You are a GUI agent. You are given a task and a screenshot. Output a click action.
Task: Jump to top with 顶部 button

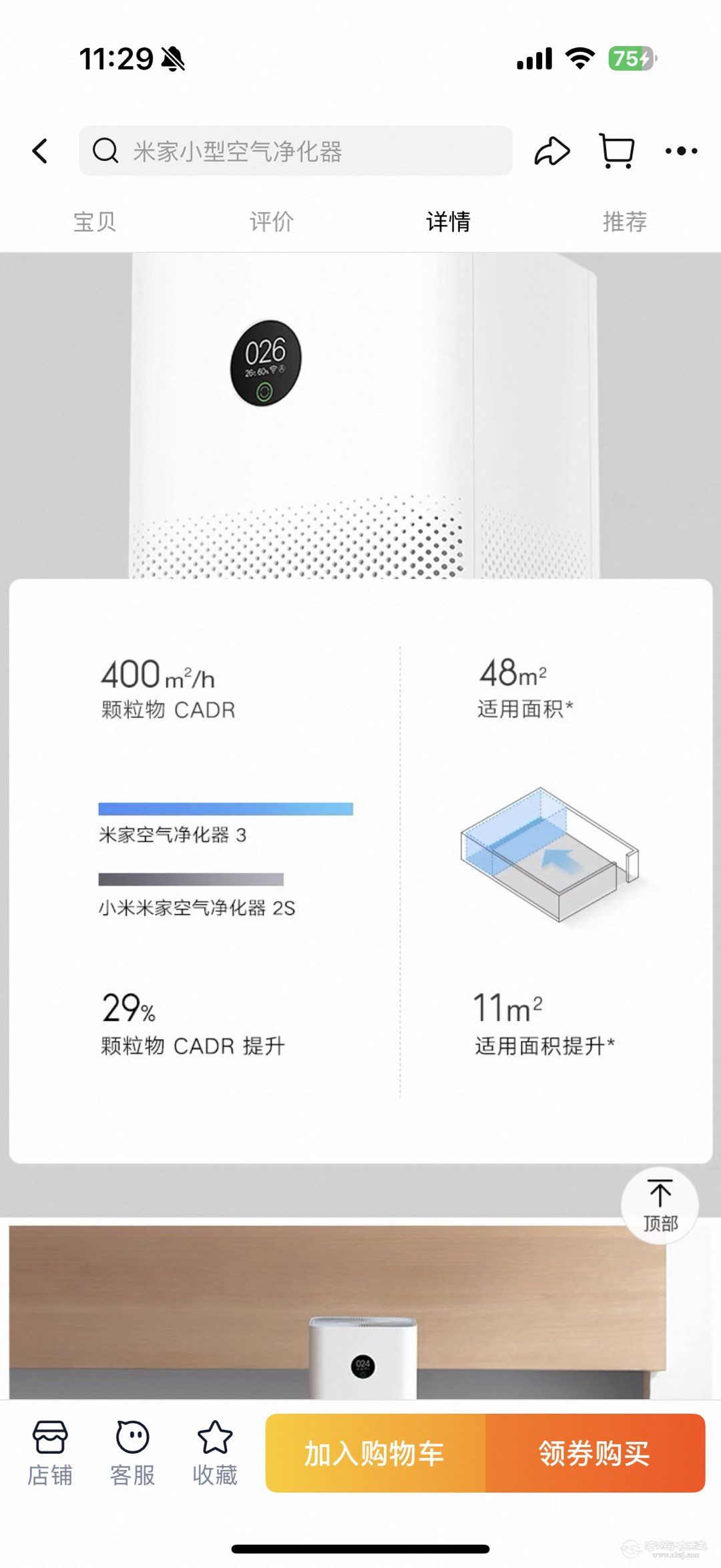[x=660, y=1205]
